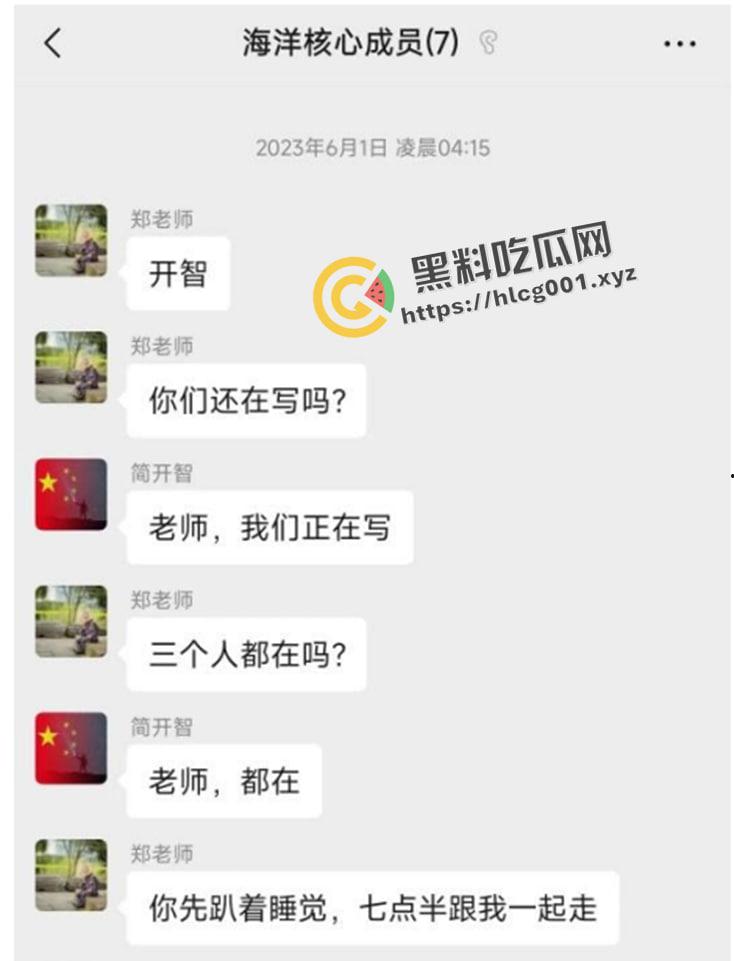The image size is (734, 961).
Task: Tap the bubble '你们还在写吗？'
Action: (245, 399)
